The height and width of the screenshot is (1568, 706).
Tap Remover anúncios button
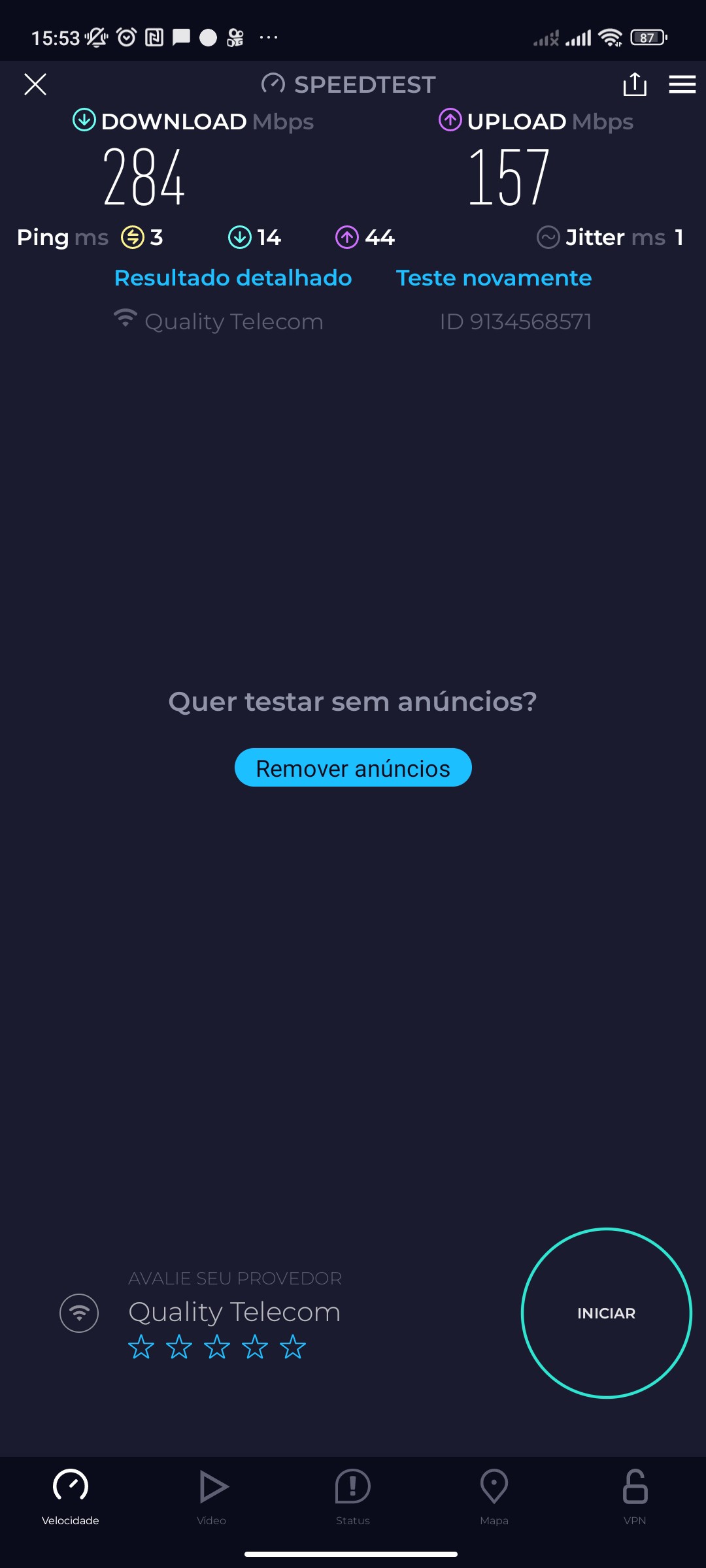click(353, 768)
